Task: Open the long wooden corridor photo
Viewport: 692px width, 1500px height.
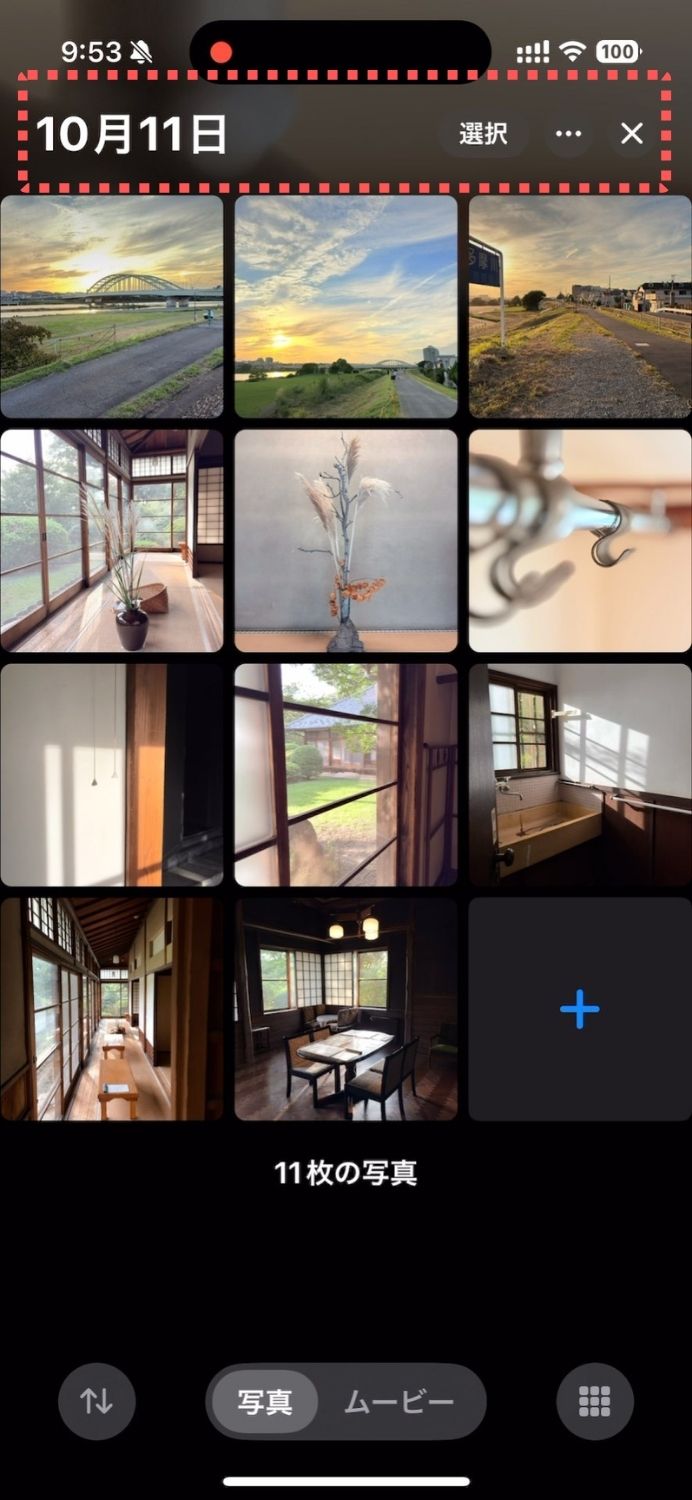Action: tap(111, 1009)
